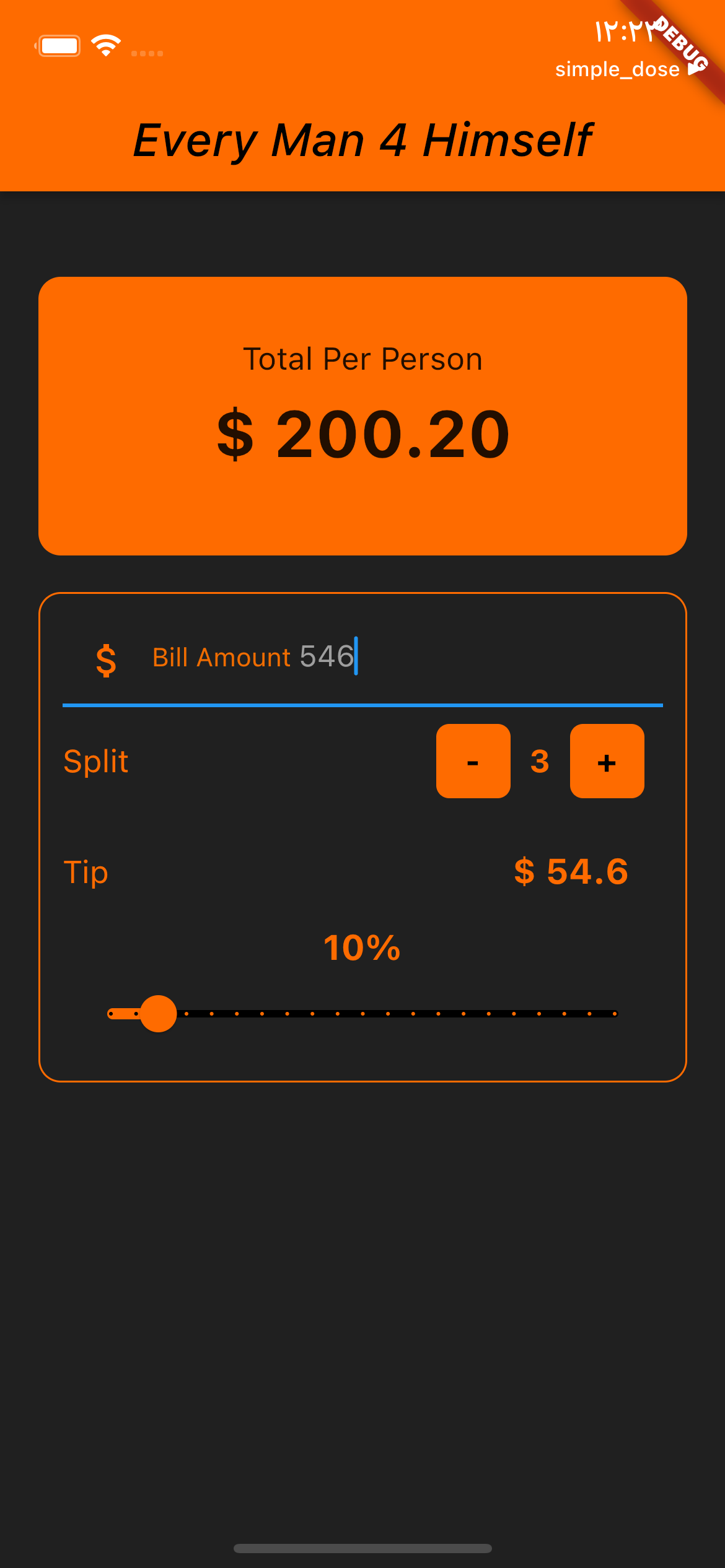Image resolution: width=725 pixels, height=1568 pixels.
Task: Click the Every Man 4 Himself title
Action: tap(362, 141)
